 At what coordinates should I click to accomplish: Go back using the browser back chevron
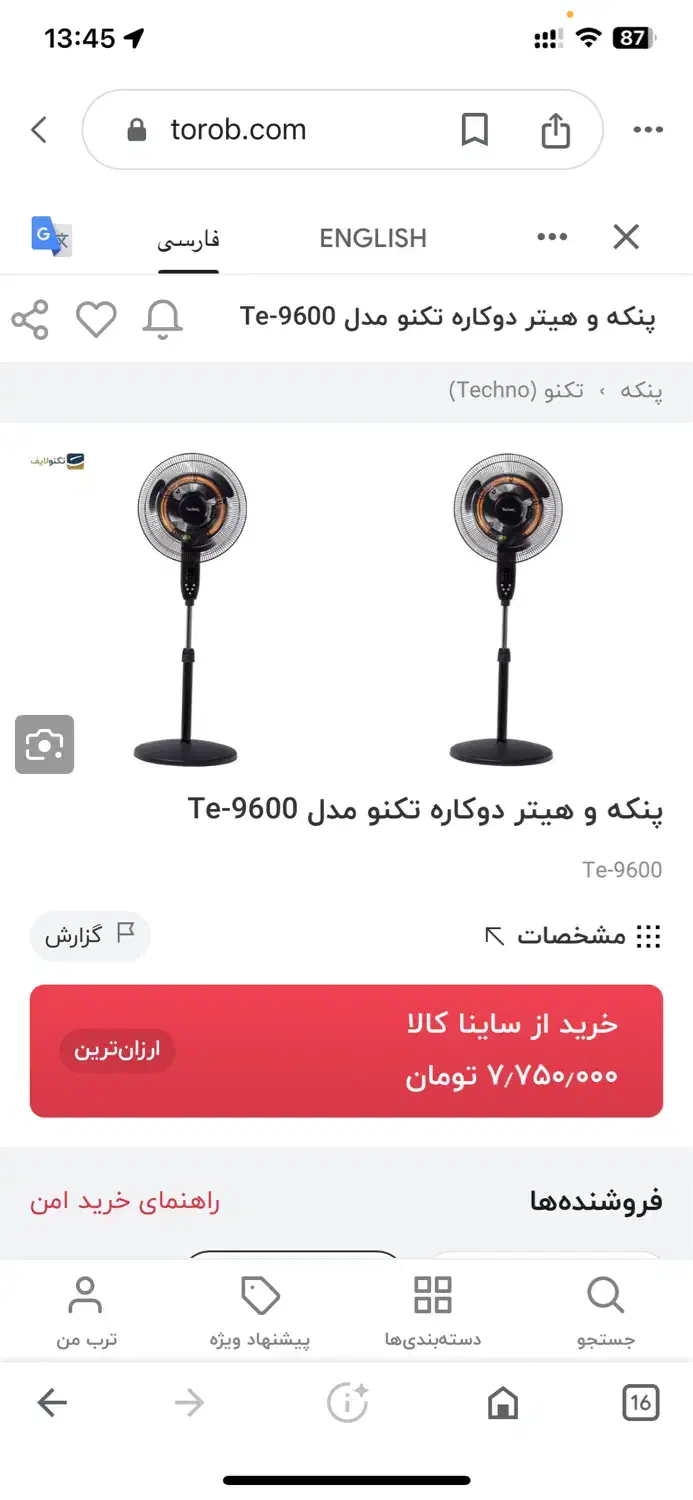39,130
